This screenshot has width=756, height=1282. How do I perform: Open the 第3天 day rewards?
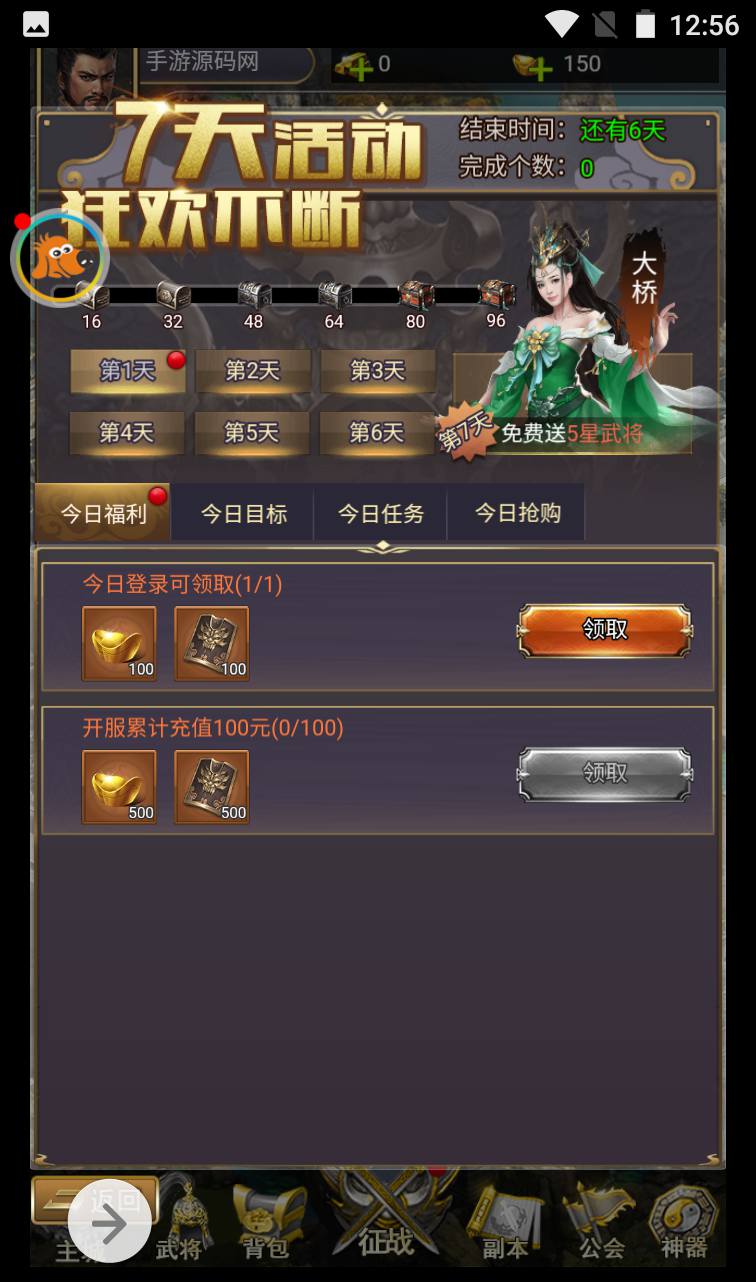[377, 371]
